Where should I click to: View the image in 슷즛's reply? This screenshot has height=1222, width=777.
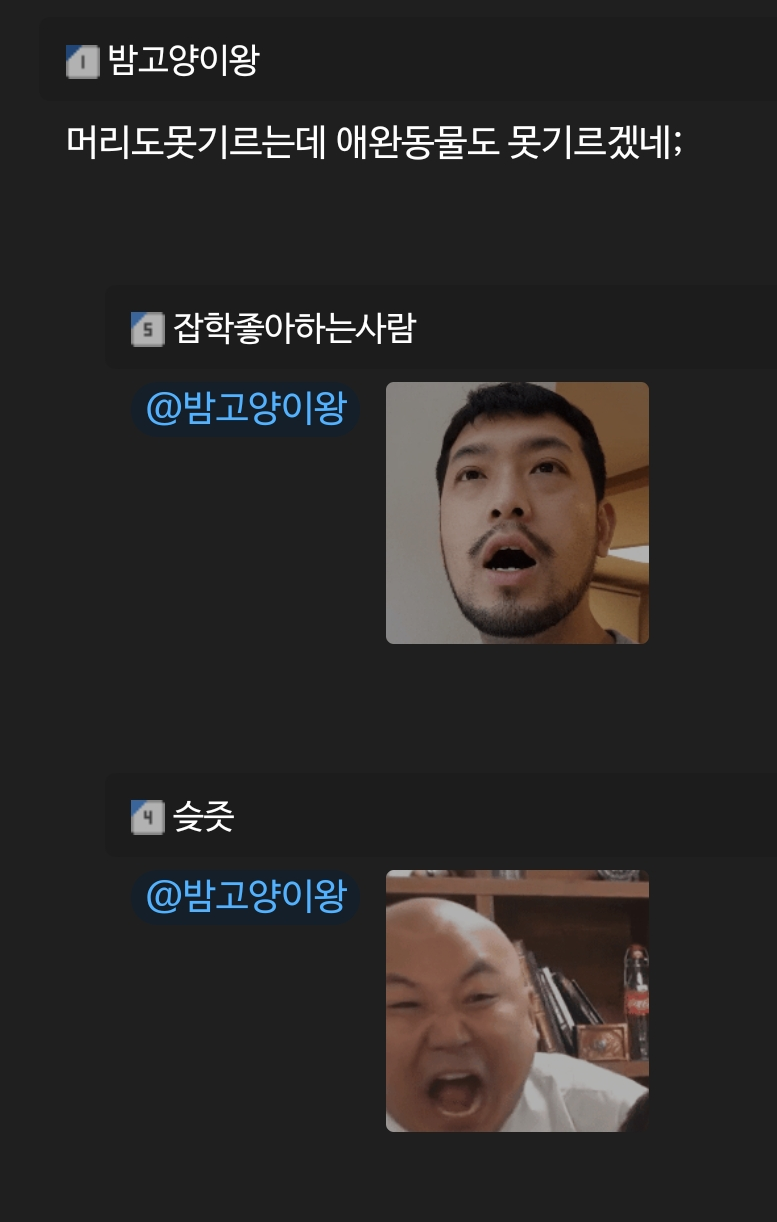[517, 1001]
